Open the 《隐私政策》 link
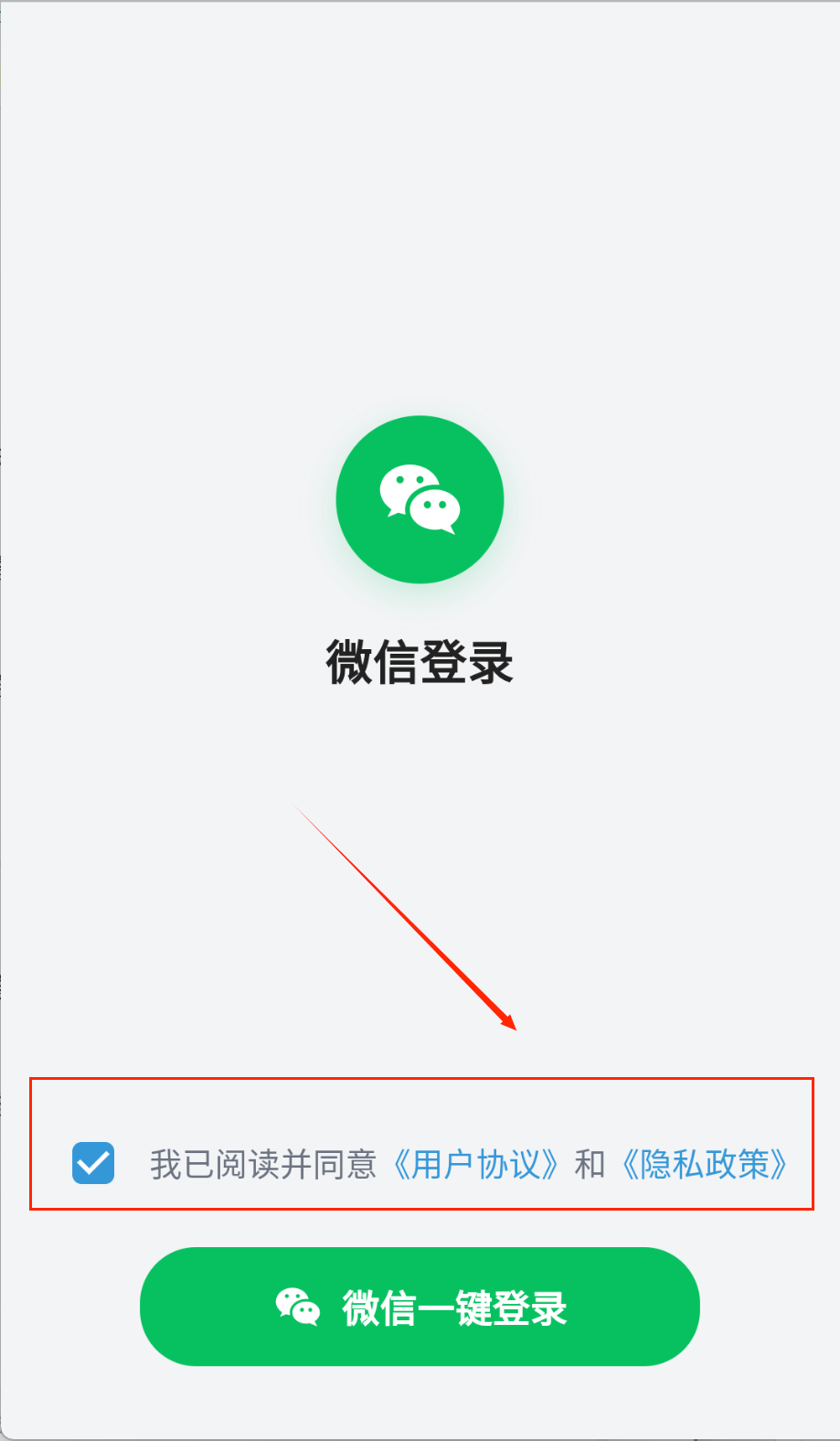 coord(704,1164)
